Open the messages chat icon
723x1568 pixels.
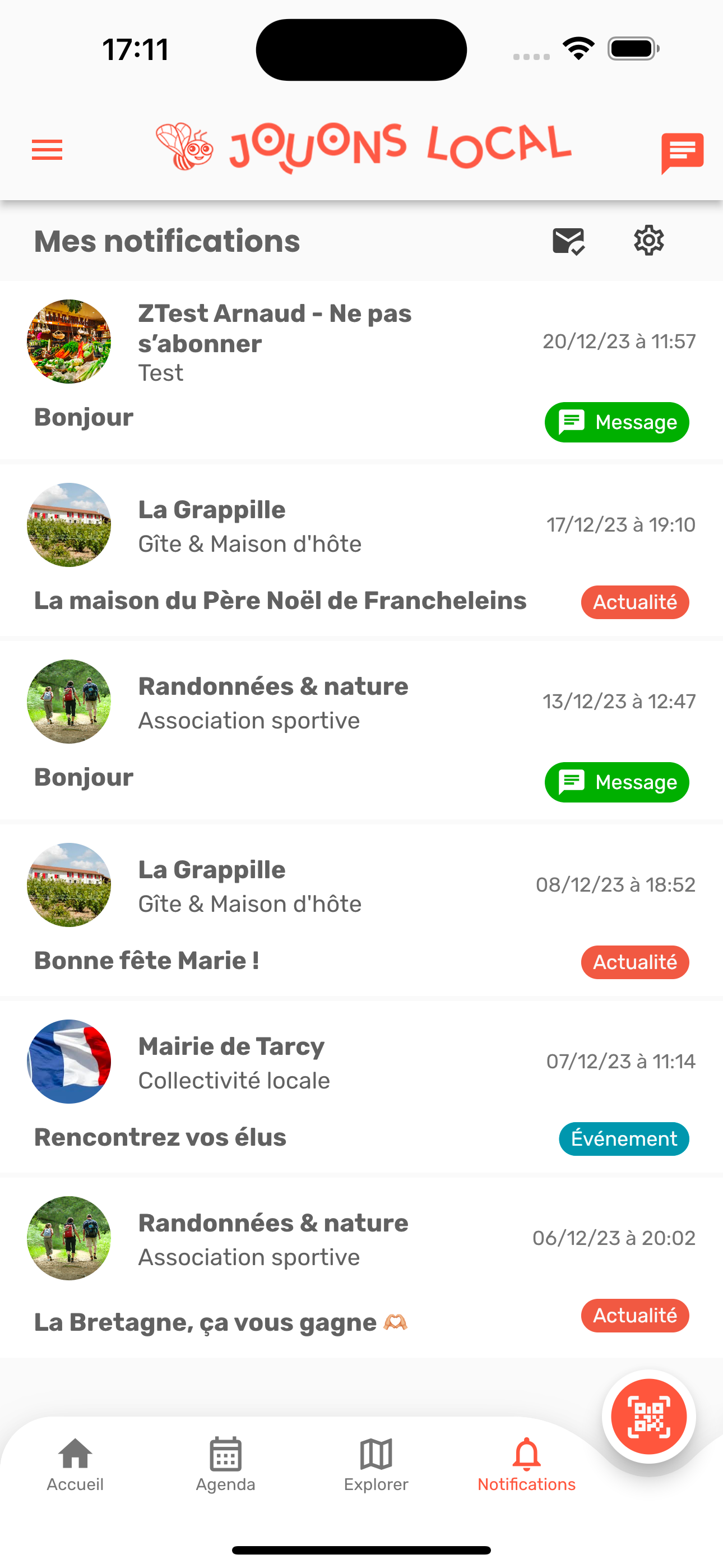(682, 152)
